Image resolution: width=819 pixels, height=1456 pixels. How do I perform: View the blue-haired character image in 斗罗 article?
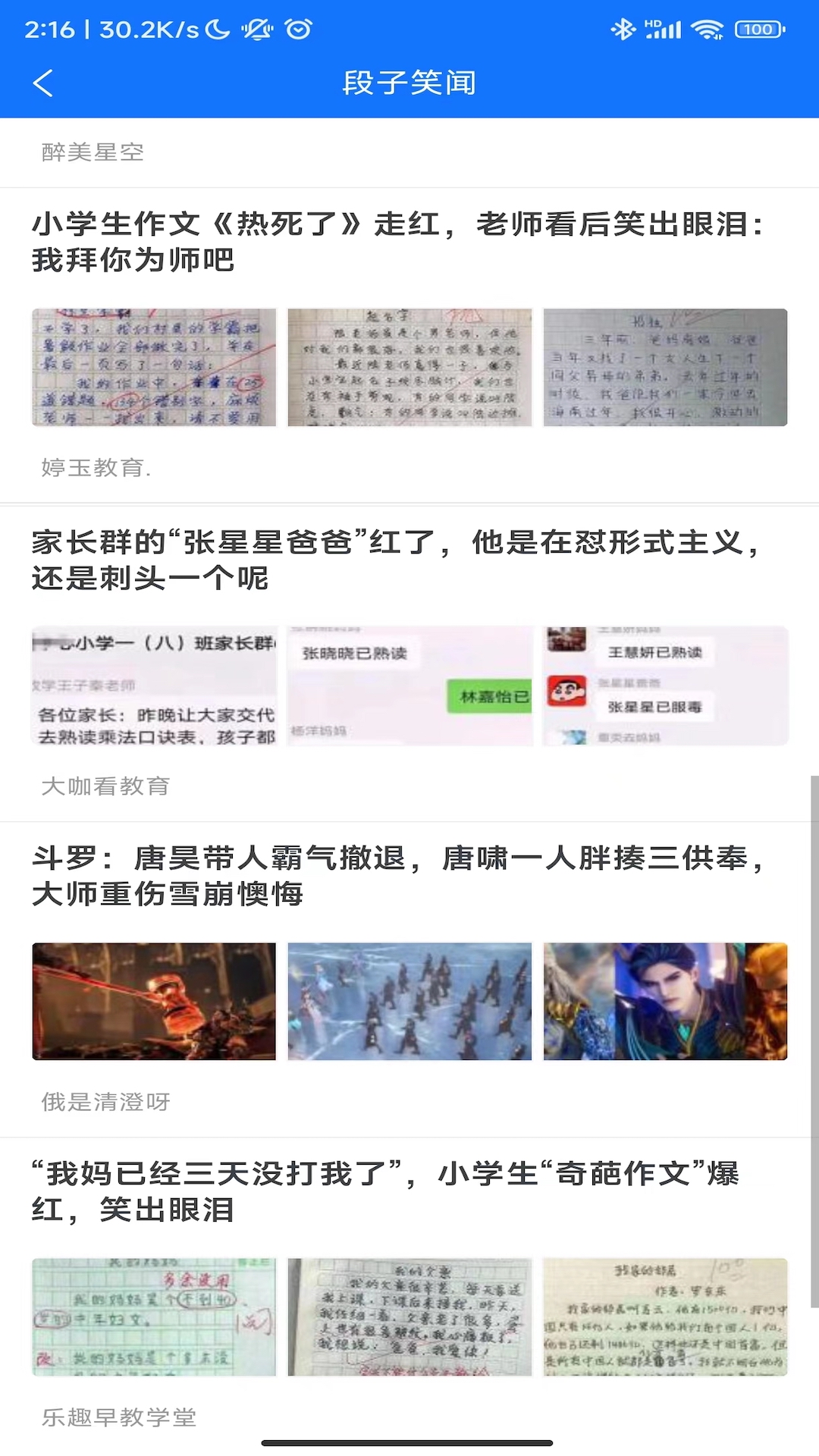pos(665,1001)
